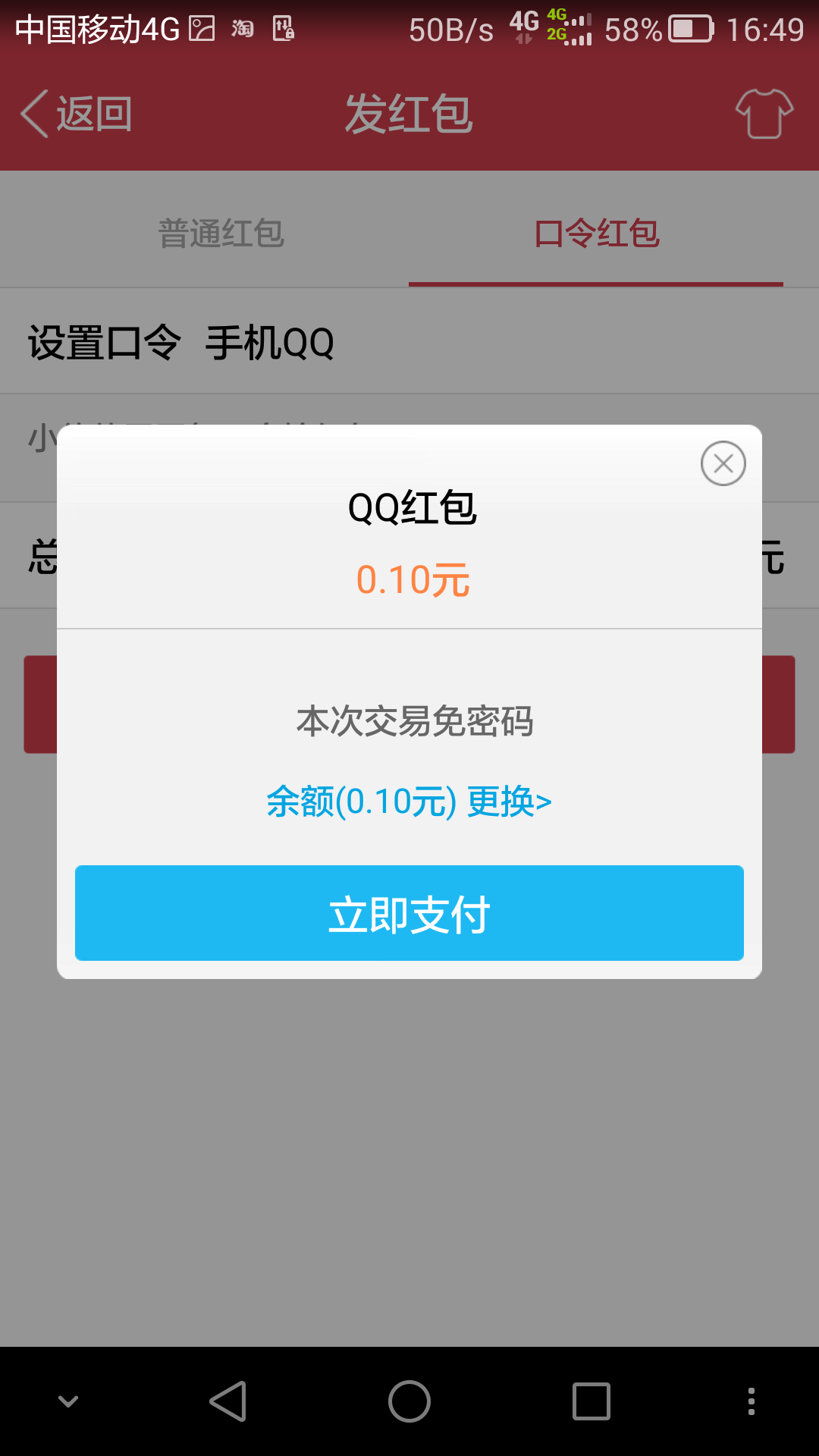Go back with 返回
The image size is (819, 1456).
point(76,114)
